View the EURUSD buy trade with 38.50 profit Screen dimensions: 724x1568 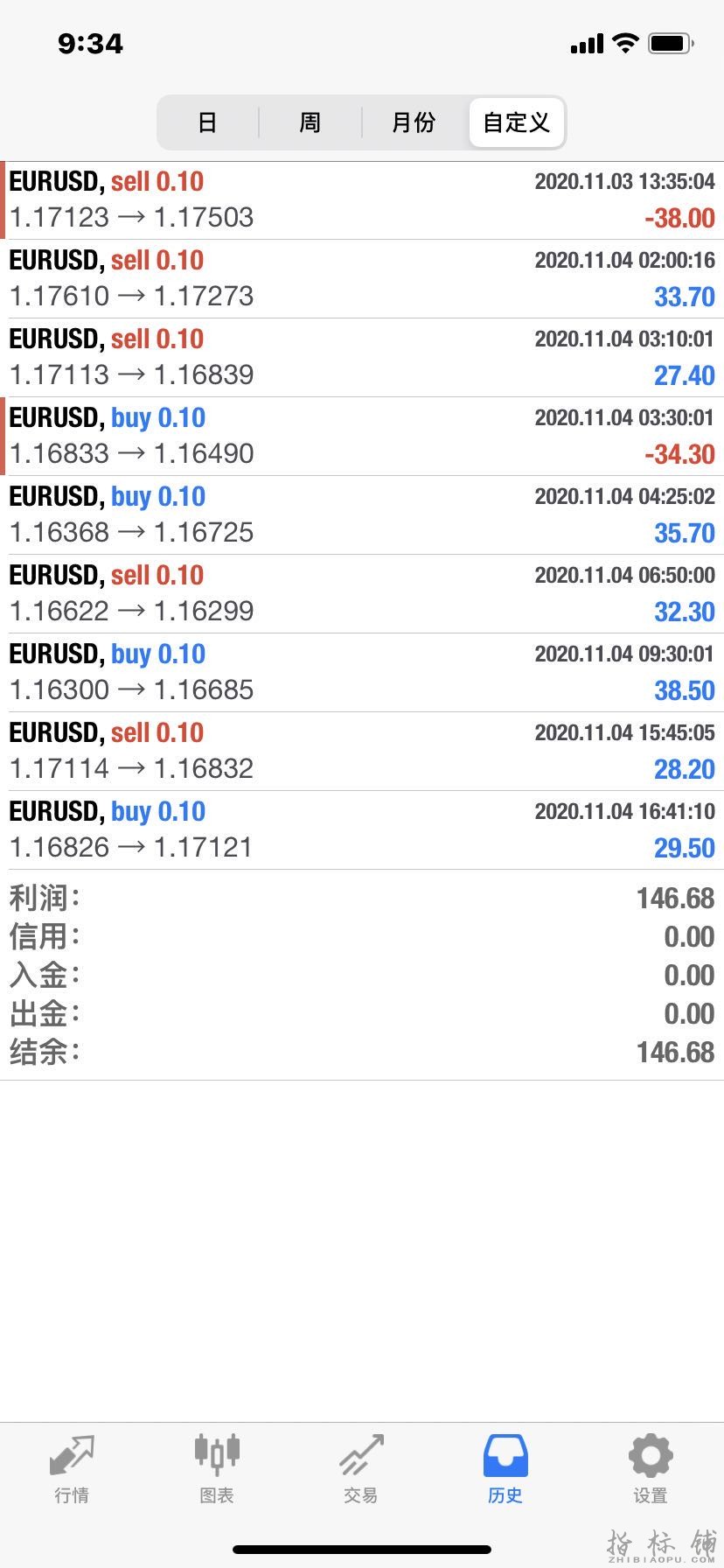pos(362,673)
